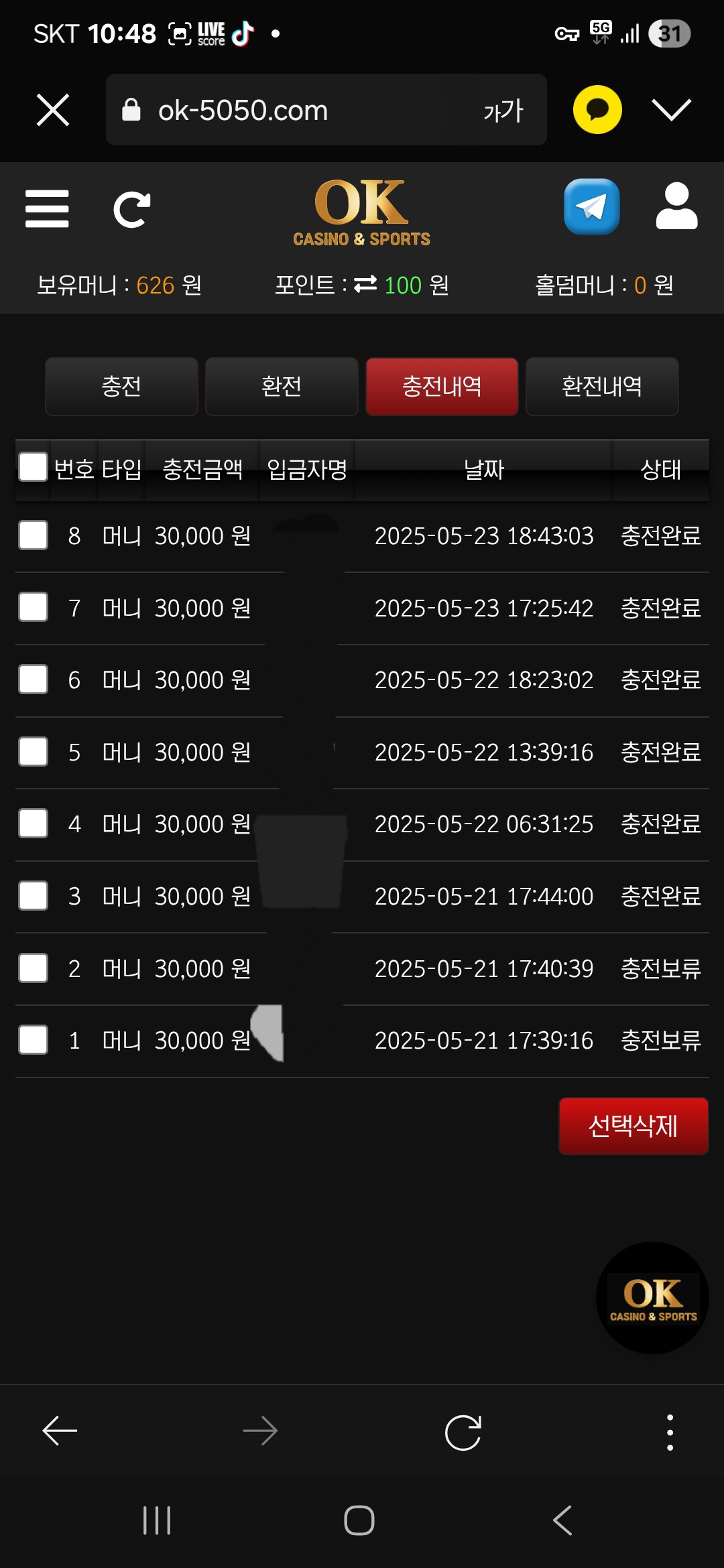
Task: Tap the floating OK Casino button
Action: 652,1298
